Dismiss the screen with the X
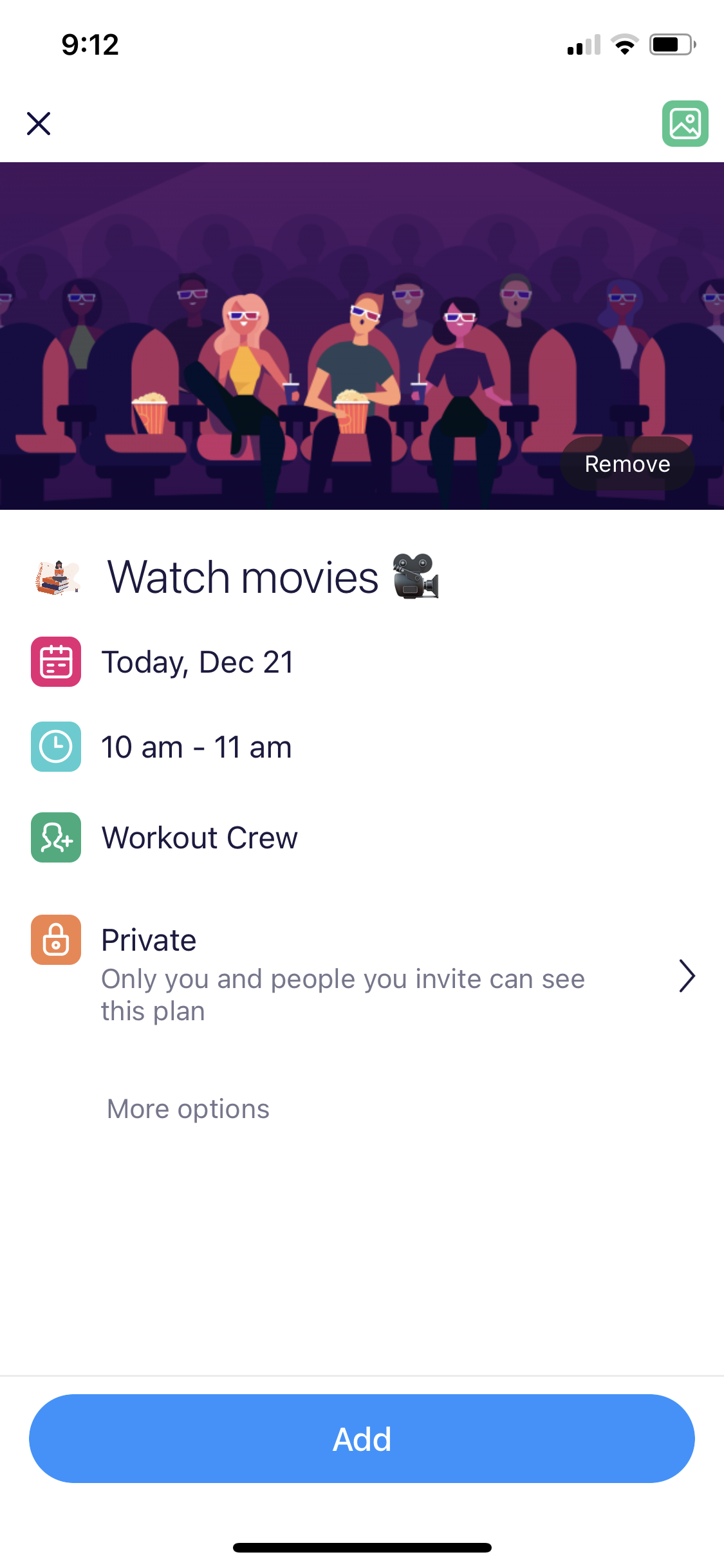Viewport: 724px width, 1568px height. [x=39, y=124]
